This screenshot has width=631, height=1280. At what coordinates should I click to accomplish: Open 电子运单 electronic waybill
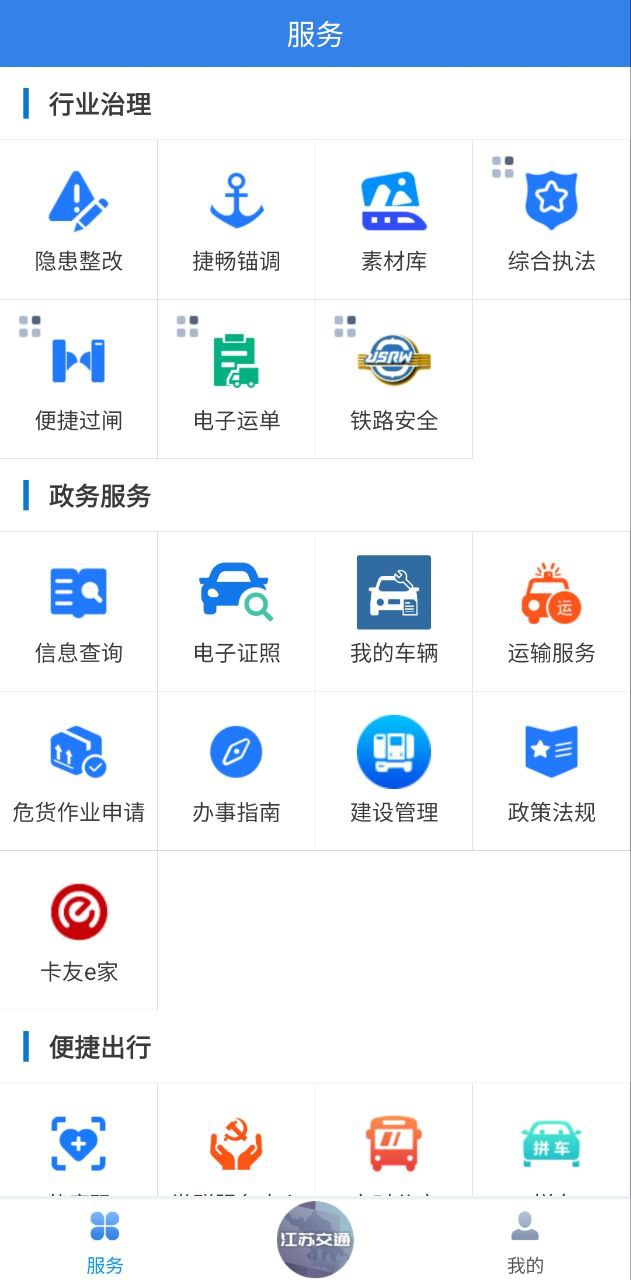click(x=236, y=380)
